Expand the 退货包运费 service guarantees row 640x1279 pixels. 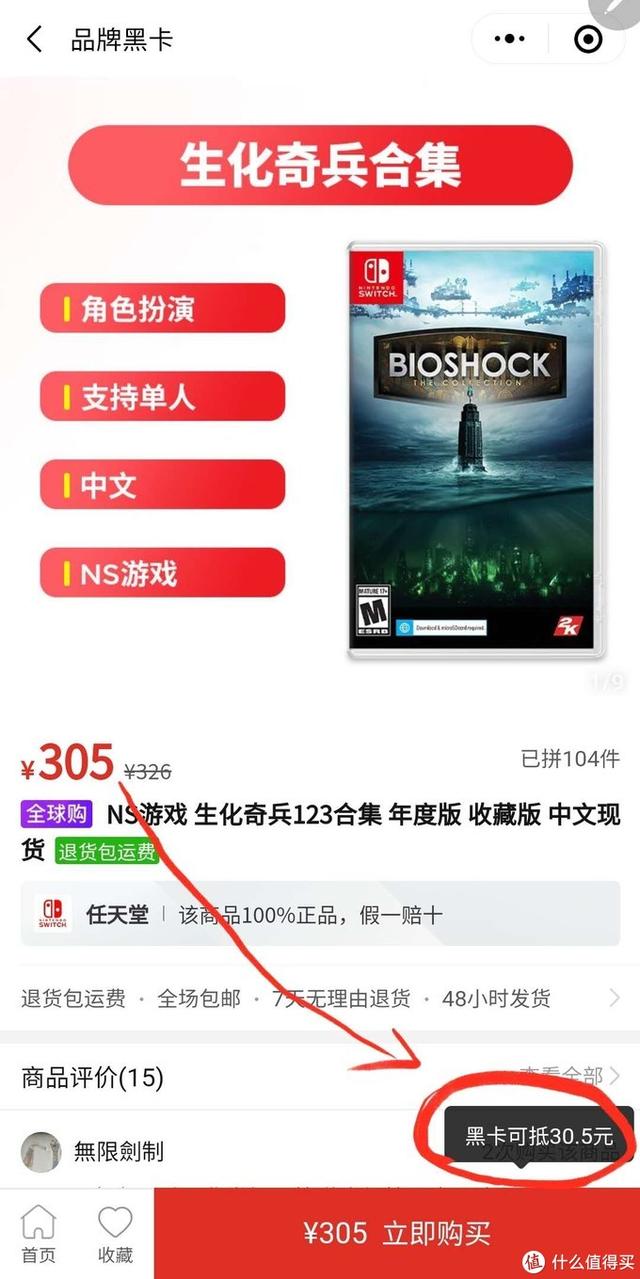[x=320, y=998]
